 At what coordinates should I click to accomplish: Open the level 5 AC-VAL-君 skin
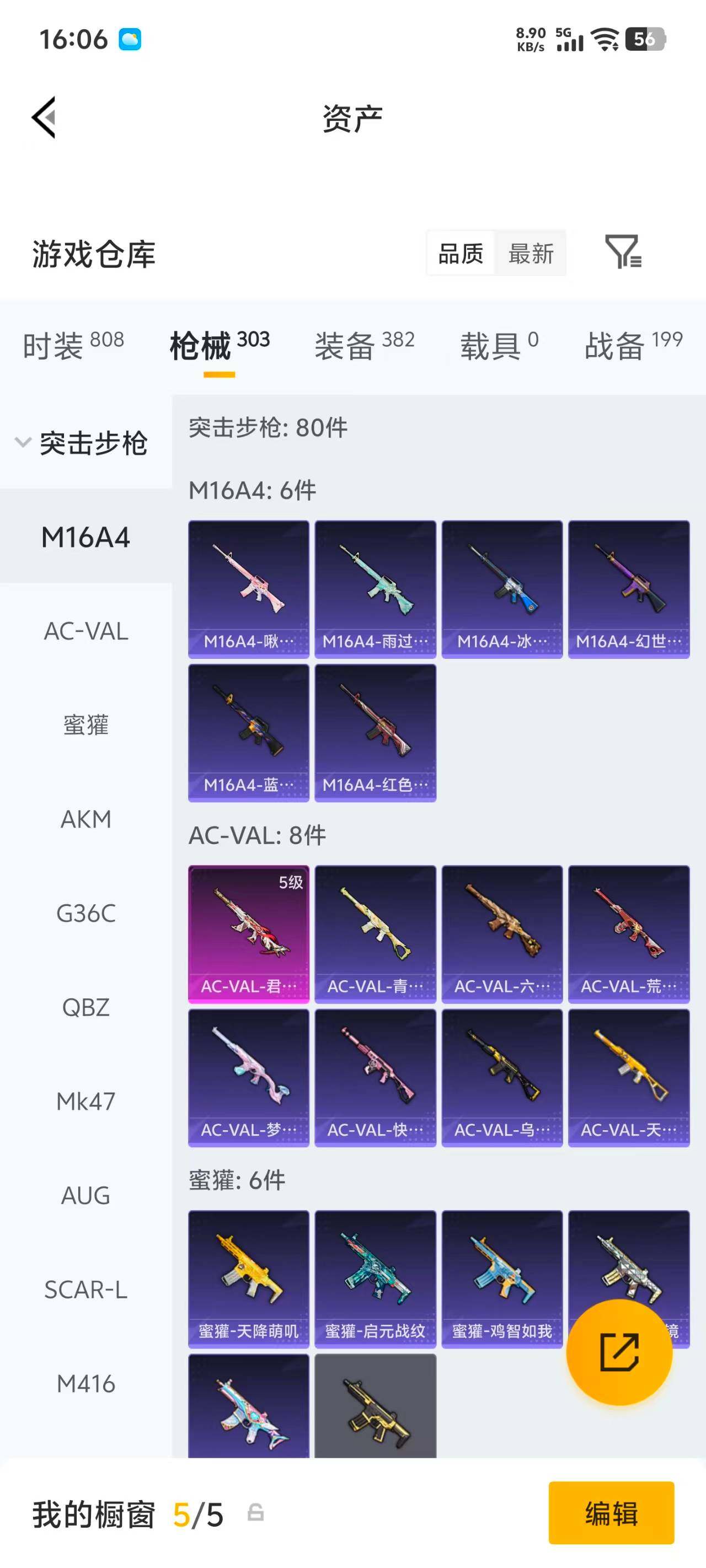[x=249, y=935]
